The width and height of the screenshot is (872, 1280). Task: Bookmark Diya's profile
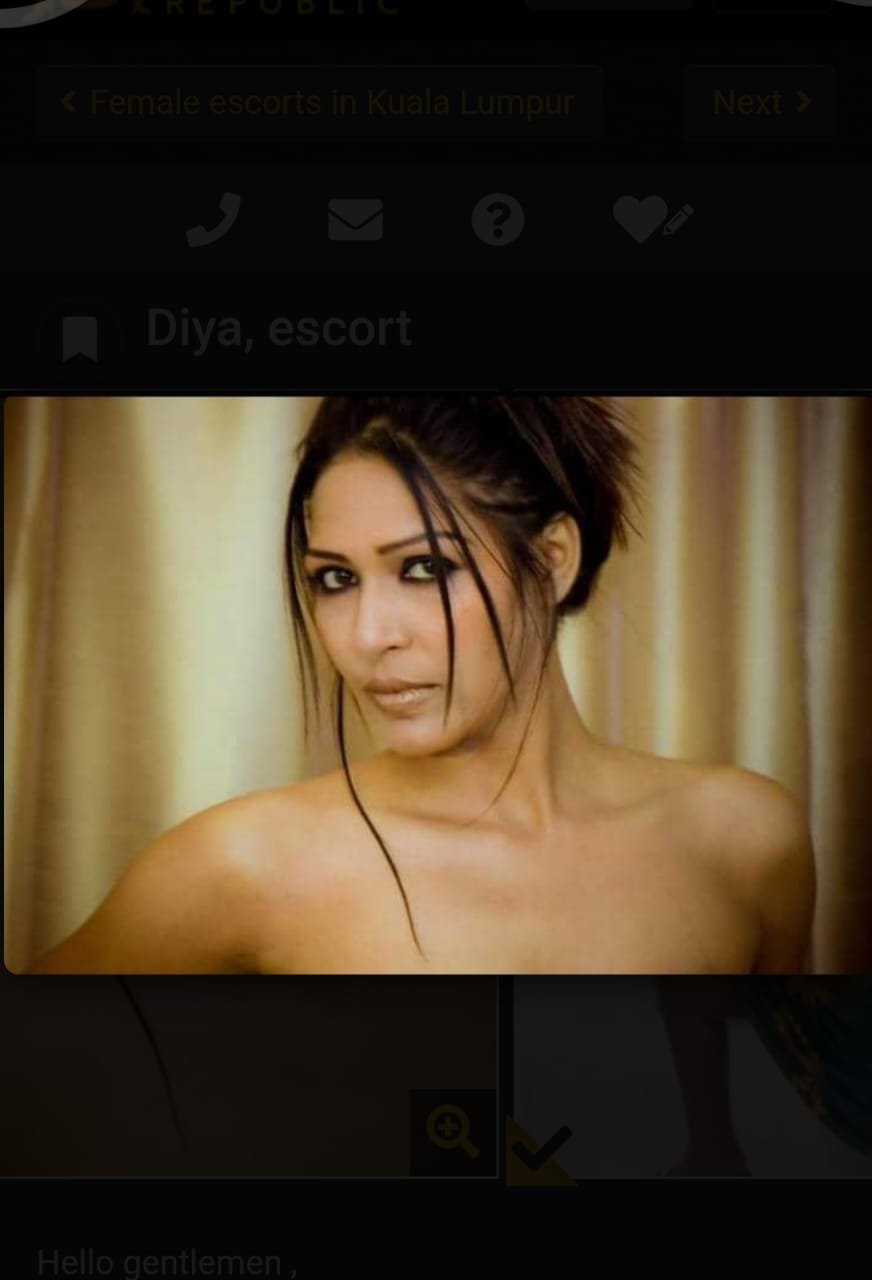tap(80, 338)
